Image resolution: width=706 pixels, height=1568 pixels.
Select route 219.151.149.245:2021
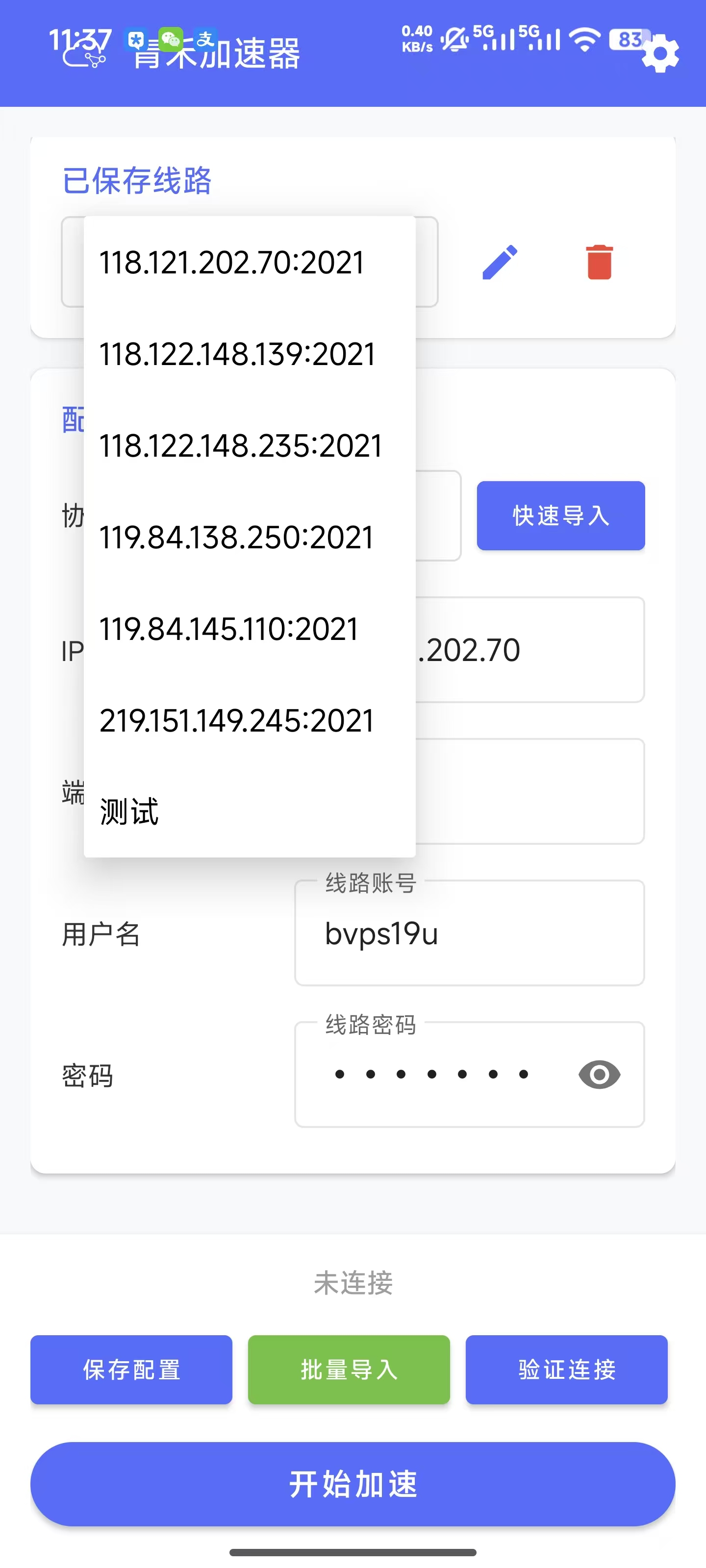tap(236, 721)
